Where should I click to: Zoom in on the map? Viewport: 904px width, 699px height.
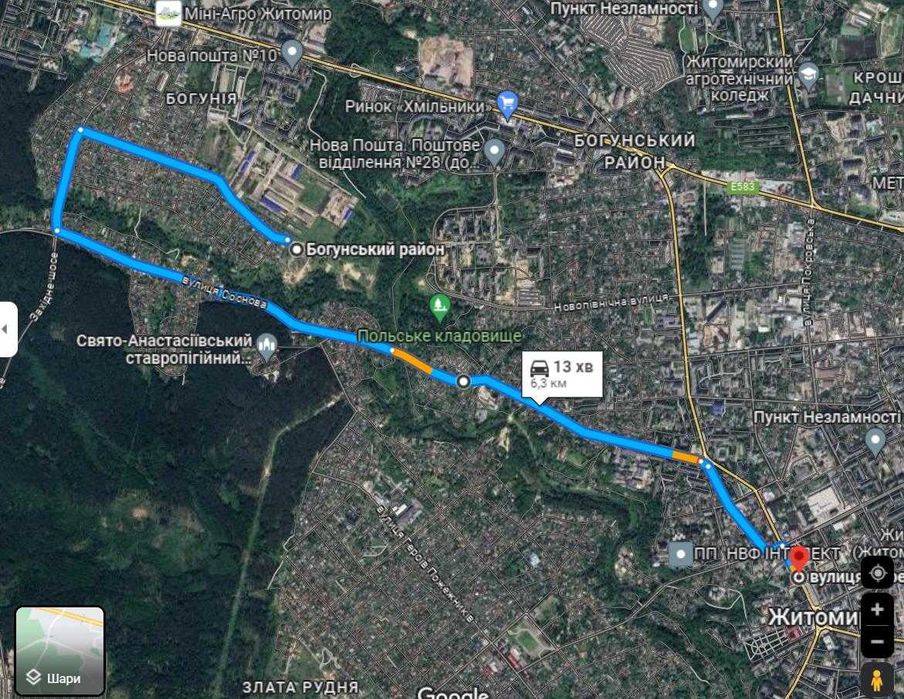tap(877, 609)
